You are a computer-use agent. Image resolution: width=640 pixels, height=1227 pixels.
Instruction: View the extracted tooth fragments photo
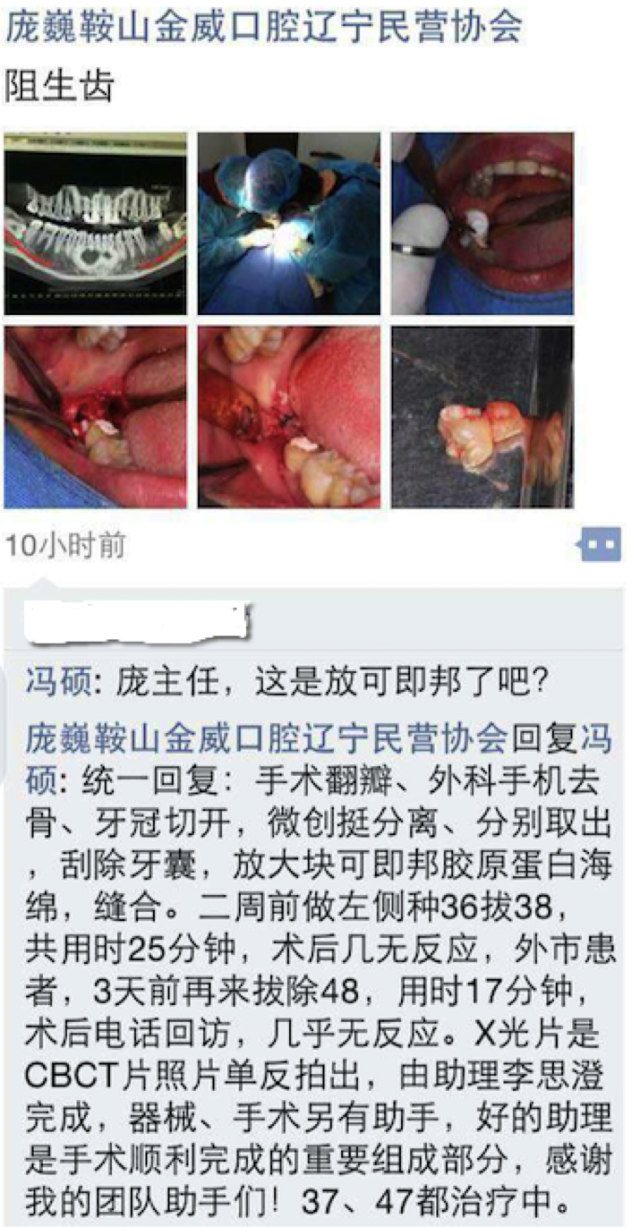(x=482, y=415)
